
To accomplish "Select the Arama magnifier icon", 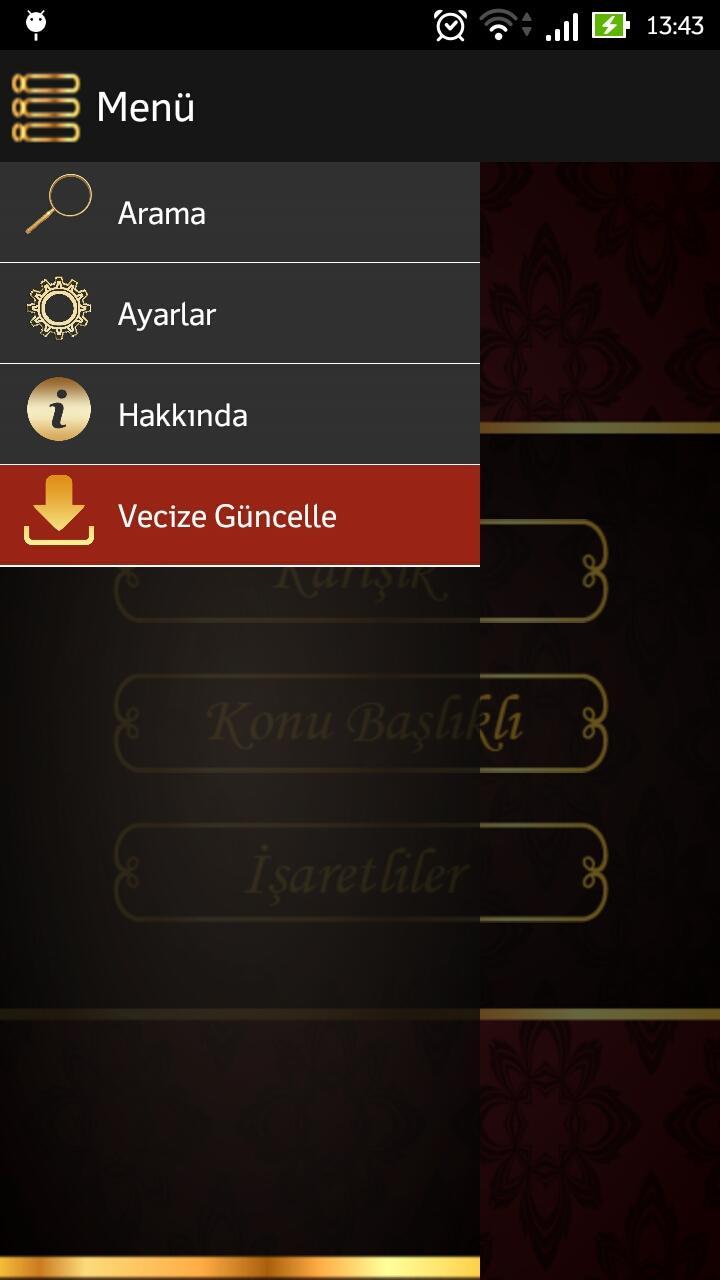I will point(58,210).
